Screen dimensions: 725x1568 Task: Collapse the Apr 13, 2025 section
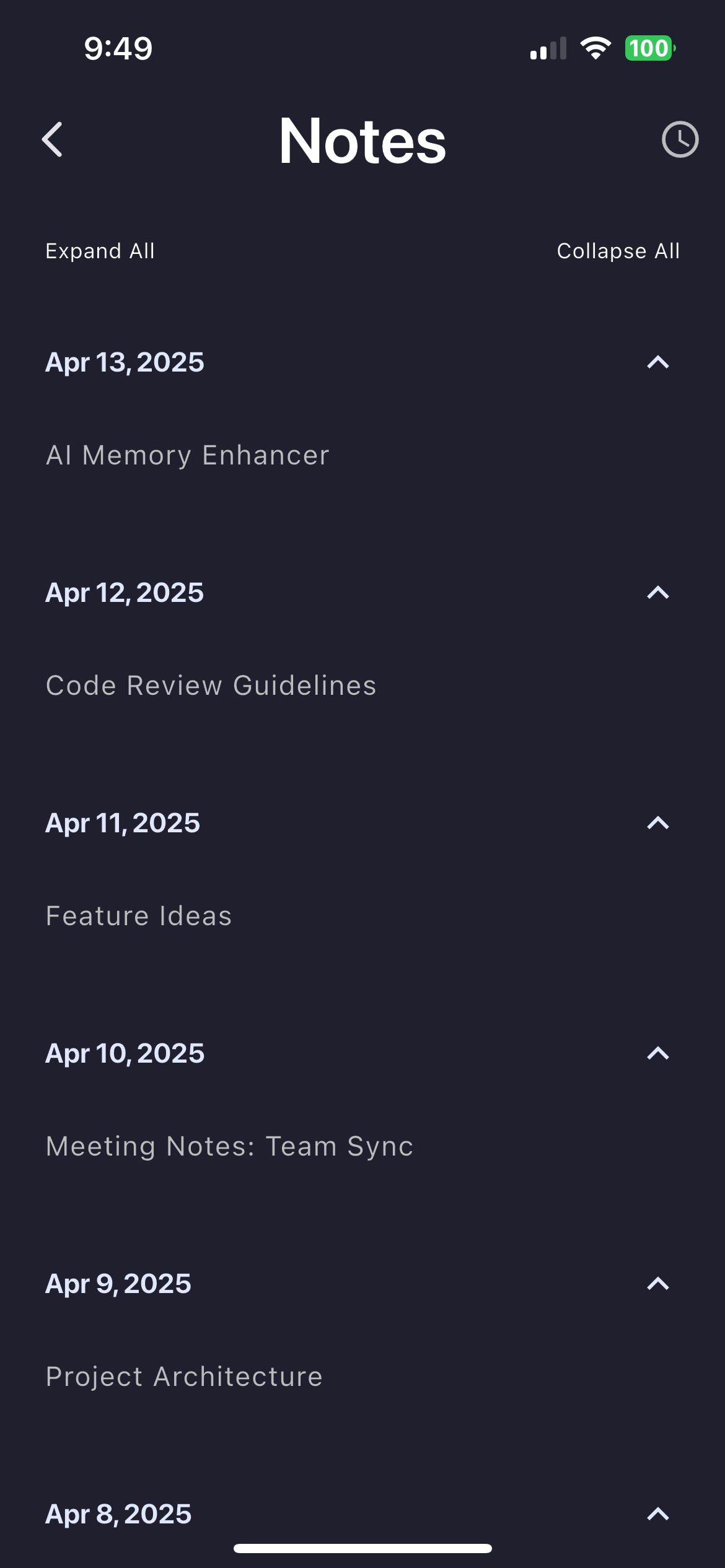658,363
